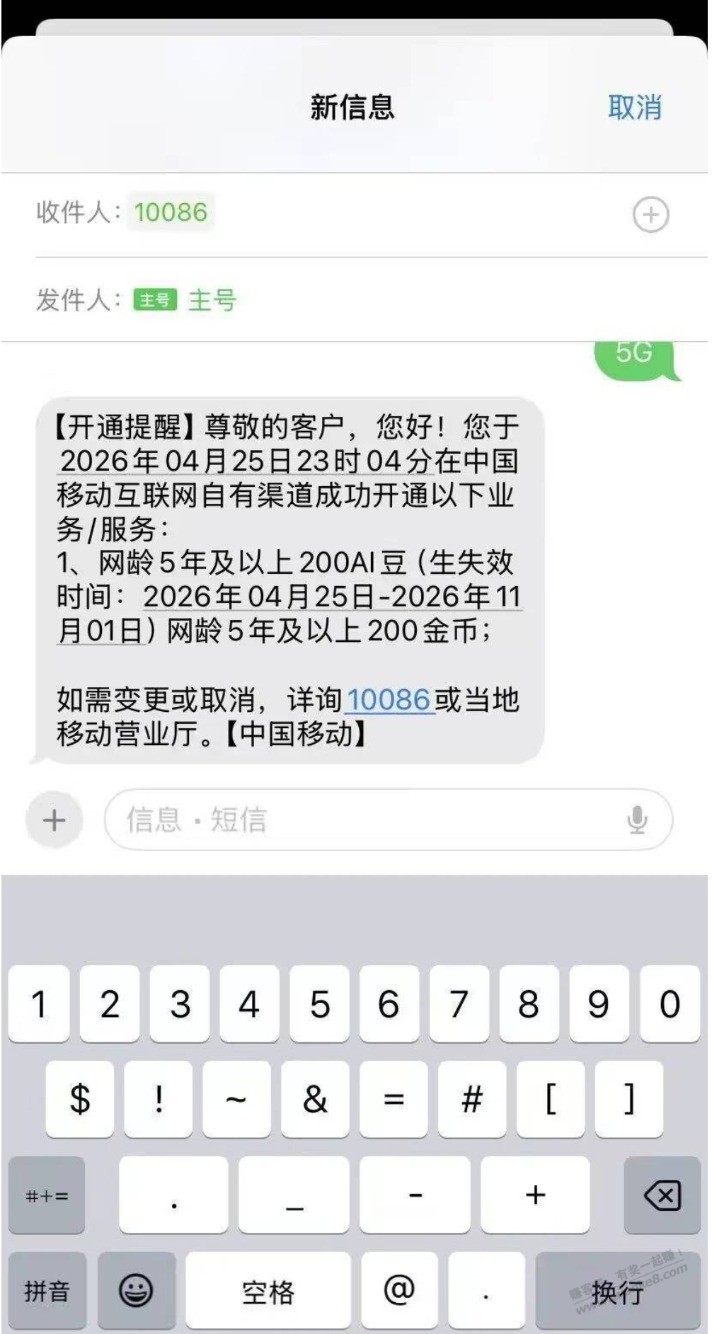Open the emoji keyboard
The width and height of the screenshot is (712, 1334).
(x=136, y=1291)
